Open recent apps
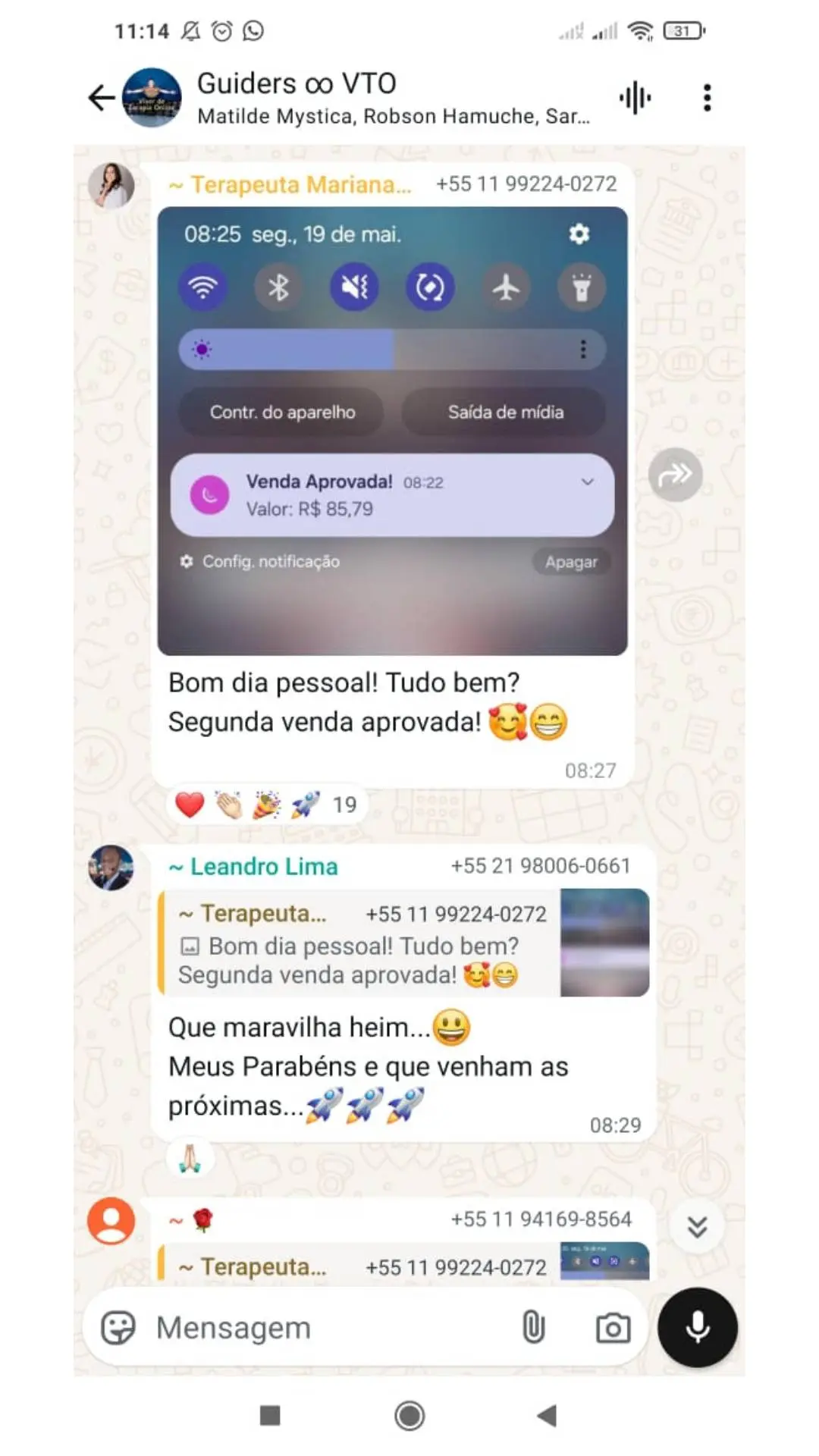 pos(270,1415)
